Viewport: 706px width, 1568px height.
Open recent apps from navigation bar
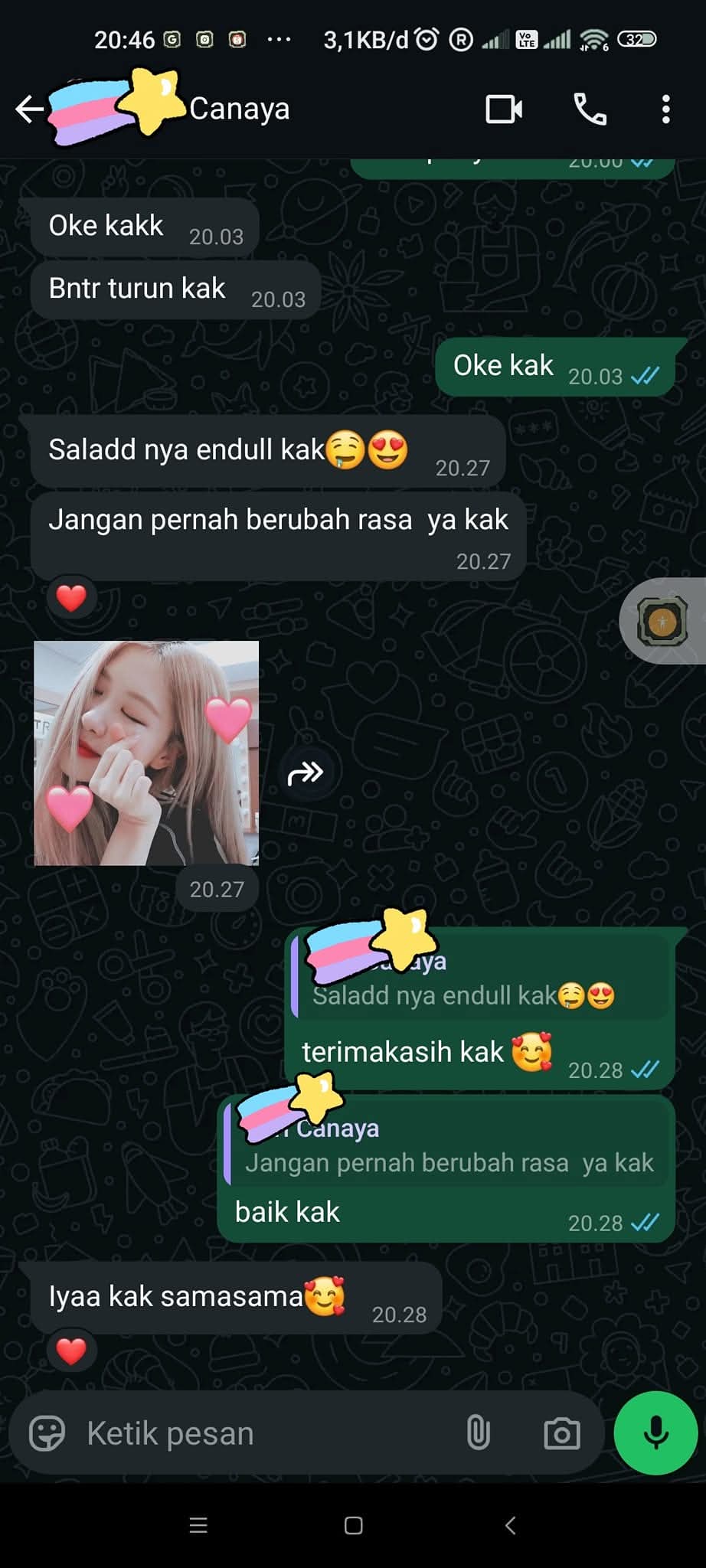coord(198,1525)
